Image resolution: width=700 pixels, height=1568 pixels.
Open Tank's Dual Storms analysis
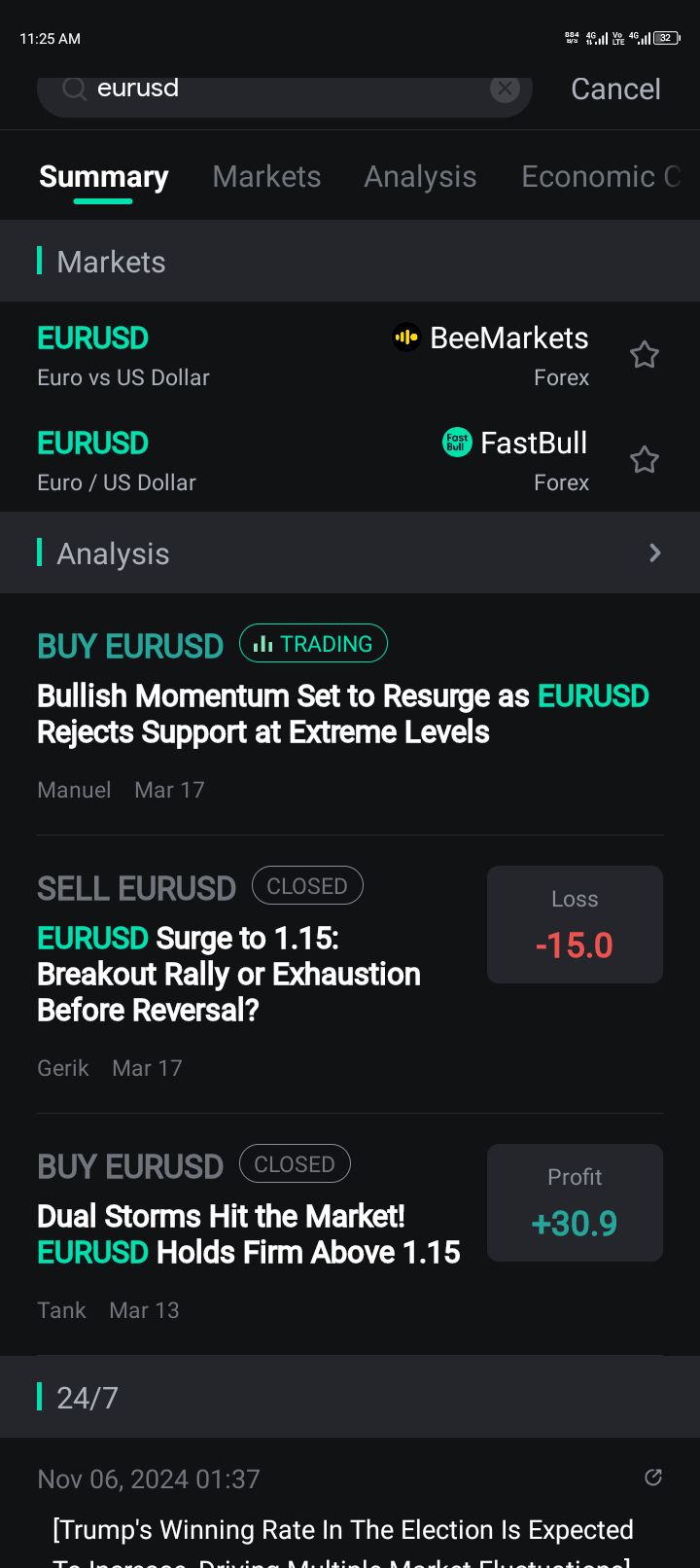tap(249, 1234)
